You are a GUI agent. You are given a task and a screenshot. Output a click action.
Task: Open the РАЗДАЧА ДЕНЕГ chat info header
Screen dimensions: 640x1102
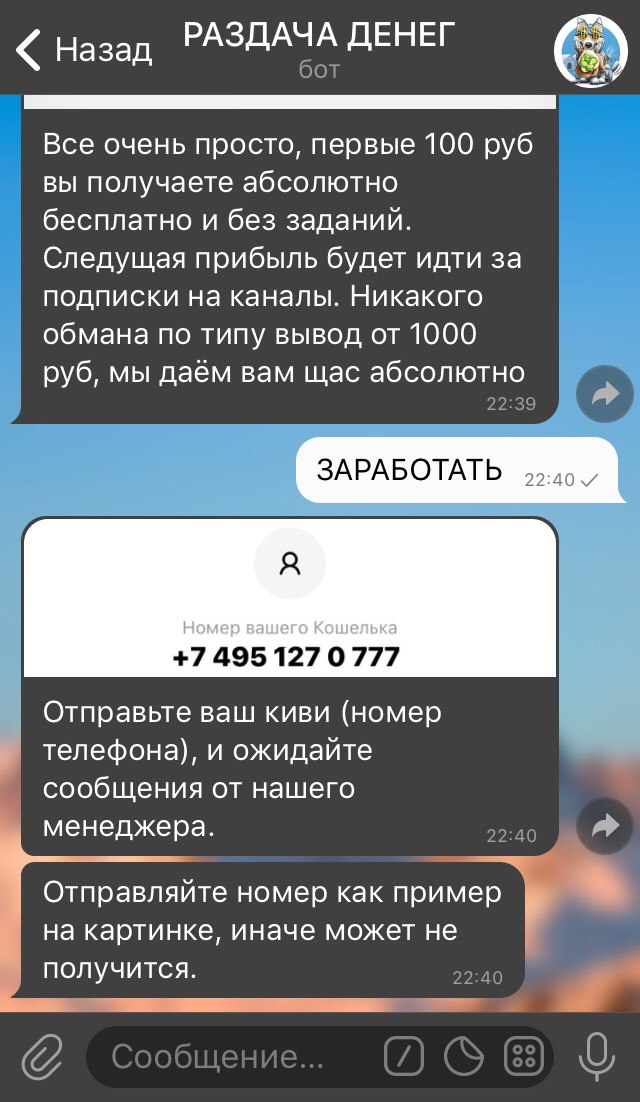pyautogui.click(x=319, y=48)
